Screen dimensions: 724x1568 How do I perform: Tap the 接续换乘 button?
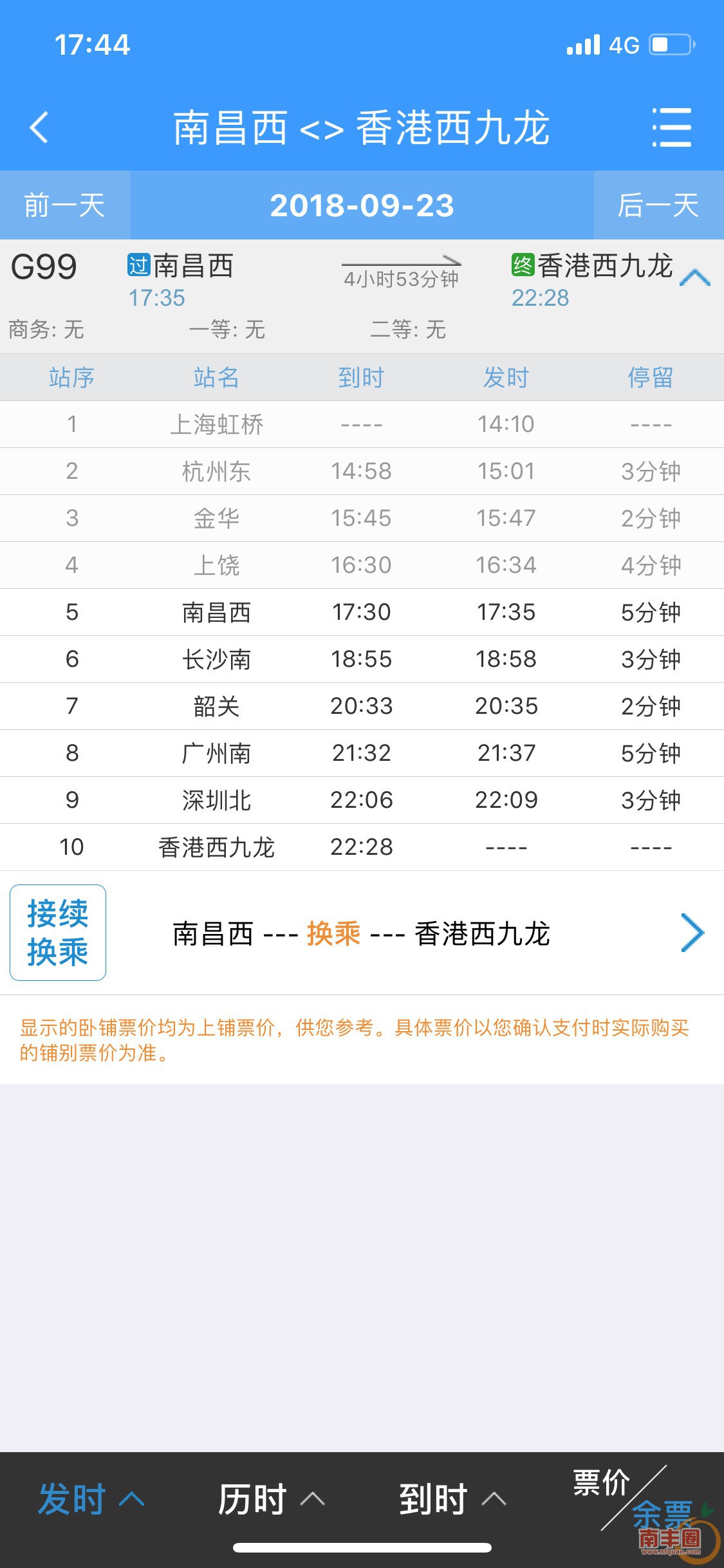pos(58,932)
